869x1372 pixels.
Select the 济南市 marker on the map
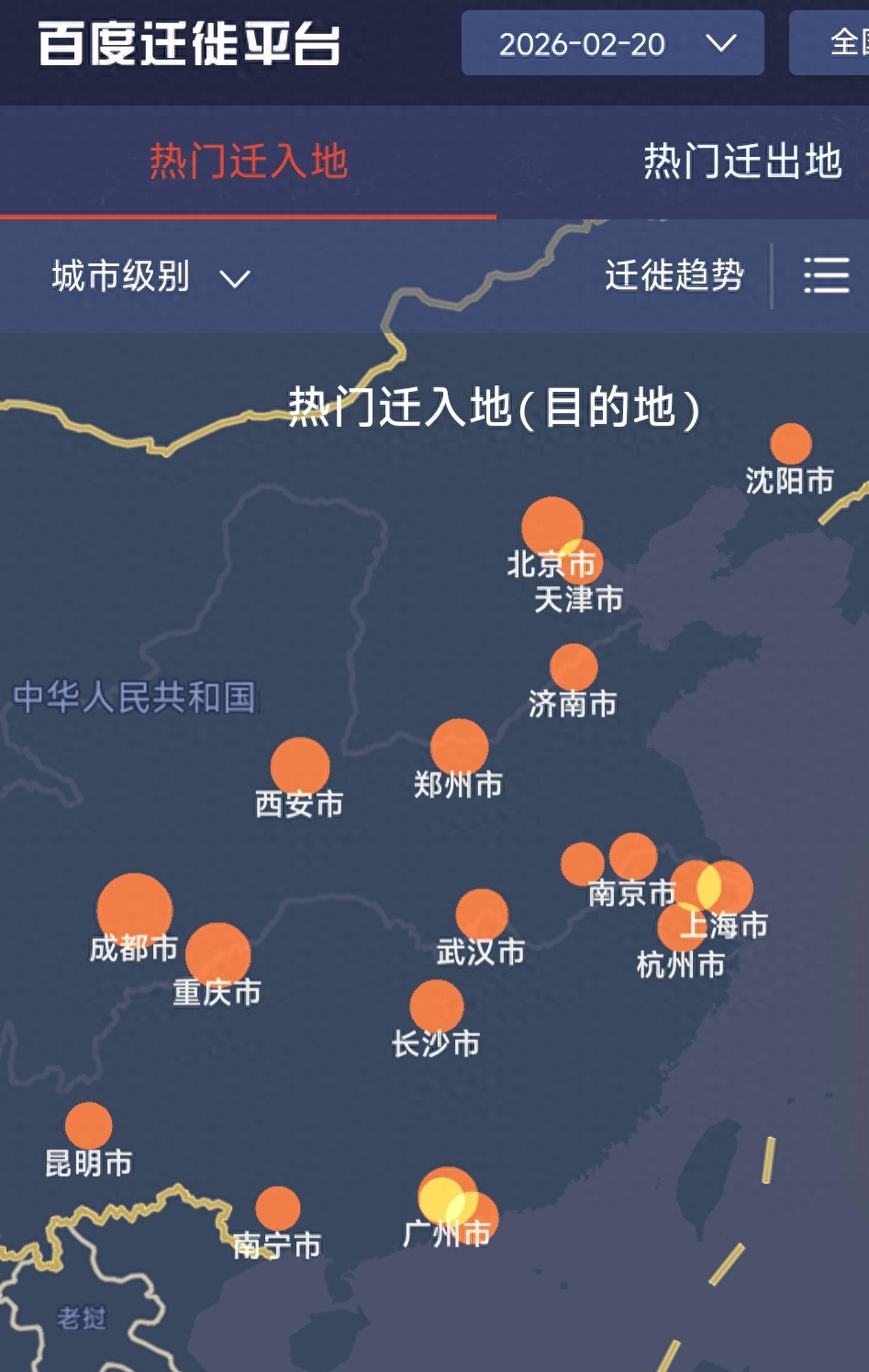click(x=574, y=667)
